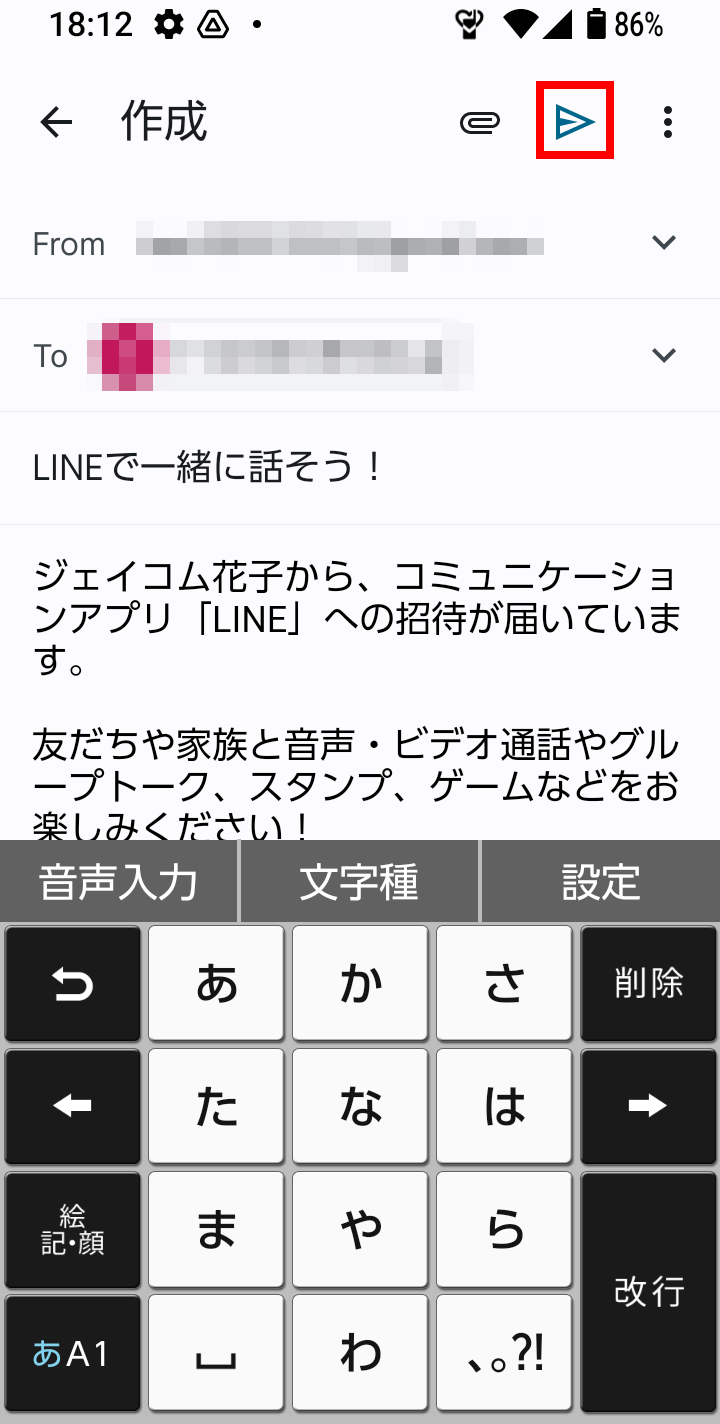This screenshot has width=720, height=1424.
Task: Expand the From account dropdown
Action: tap(663, 243)
